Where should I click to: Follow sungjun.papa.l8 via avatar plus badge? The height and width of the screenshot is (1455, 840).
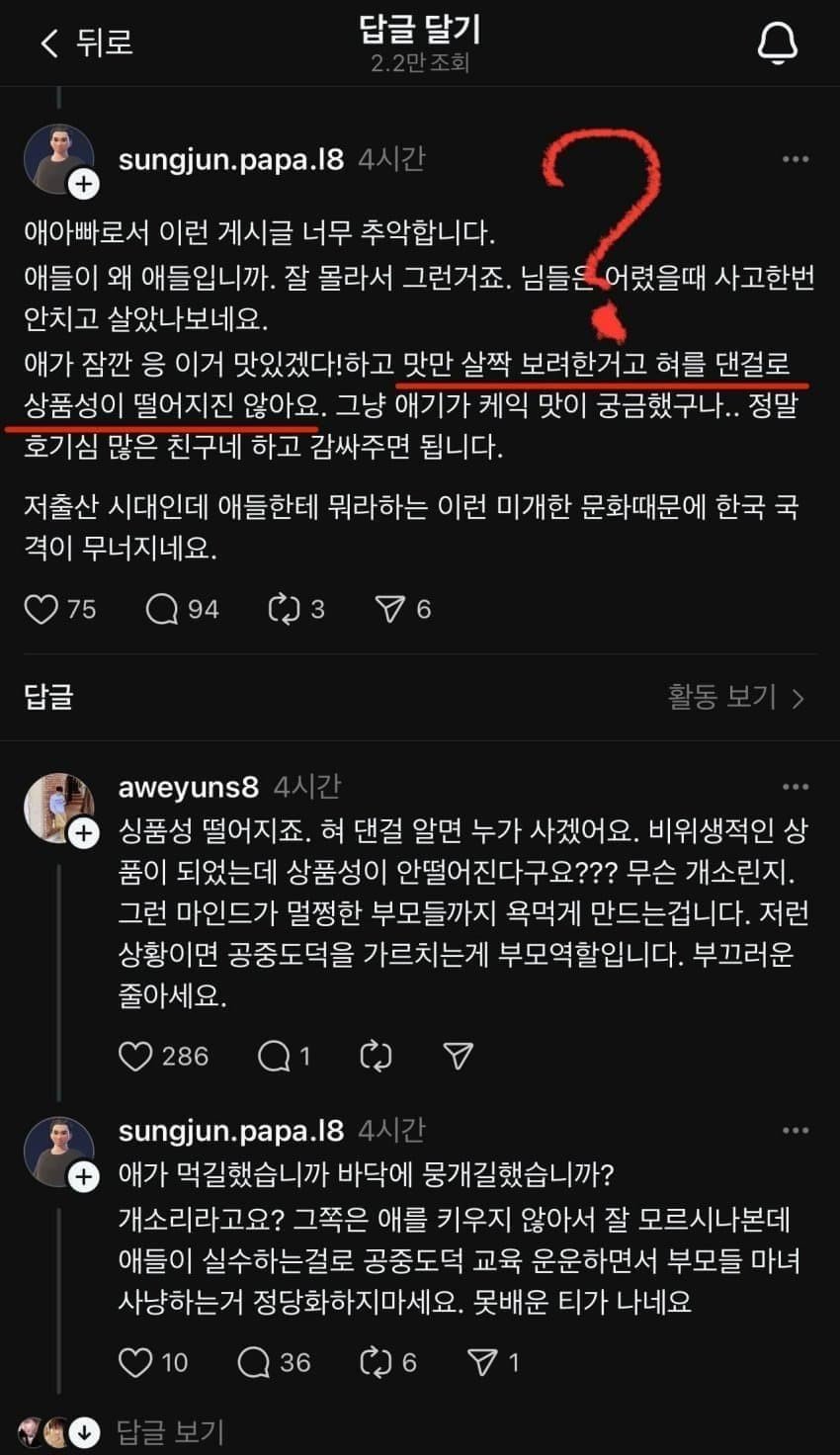pyautogui.click(x=84, y=184)
